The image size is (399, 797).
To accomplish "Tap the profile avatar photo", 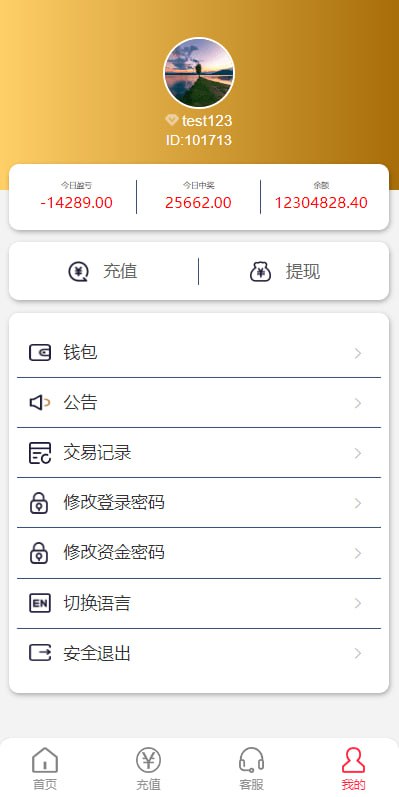I will coord(199,73).
